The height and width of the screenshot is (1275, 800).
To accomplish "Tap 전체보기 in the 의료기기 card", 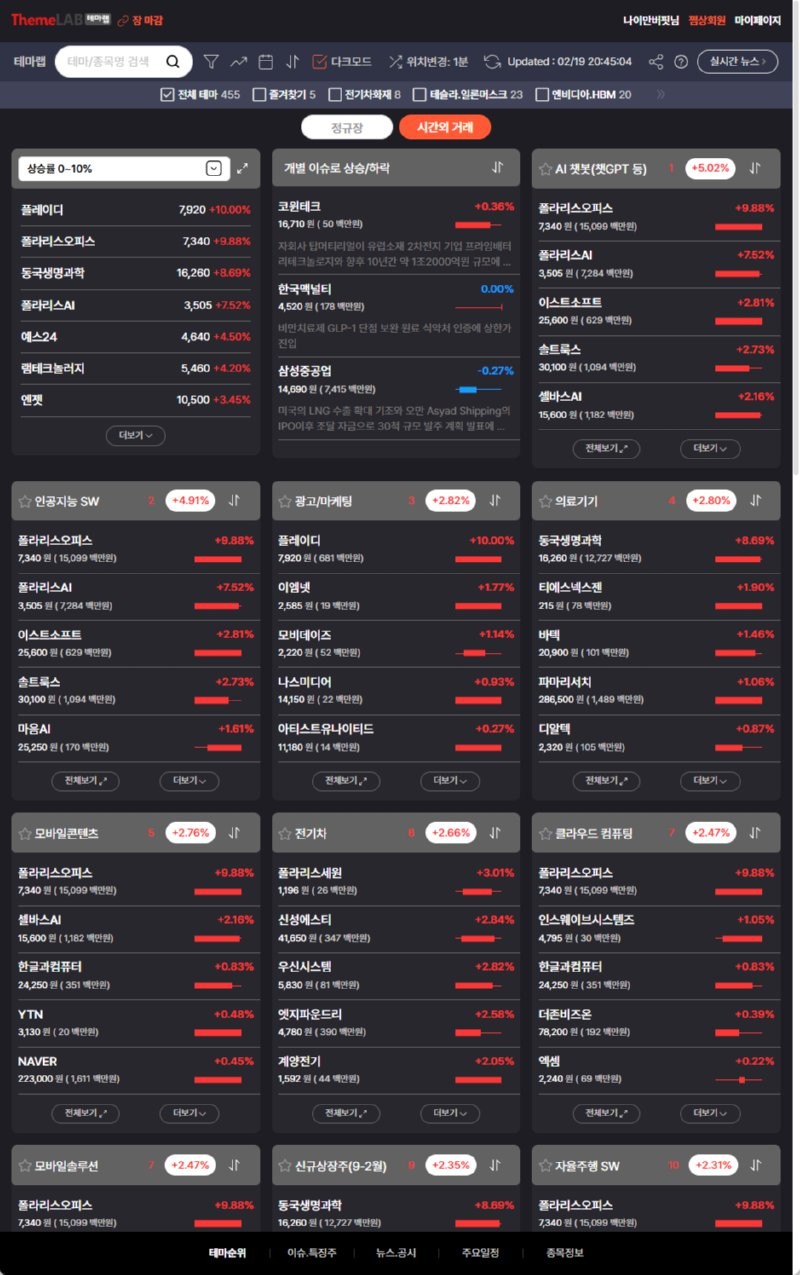I will tap(605, 781).
